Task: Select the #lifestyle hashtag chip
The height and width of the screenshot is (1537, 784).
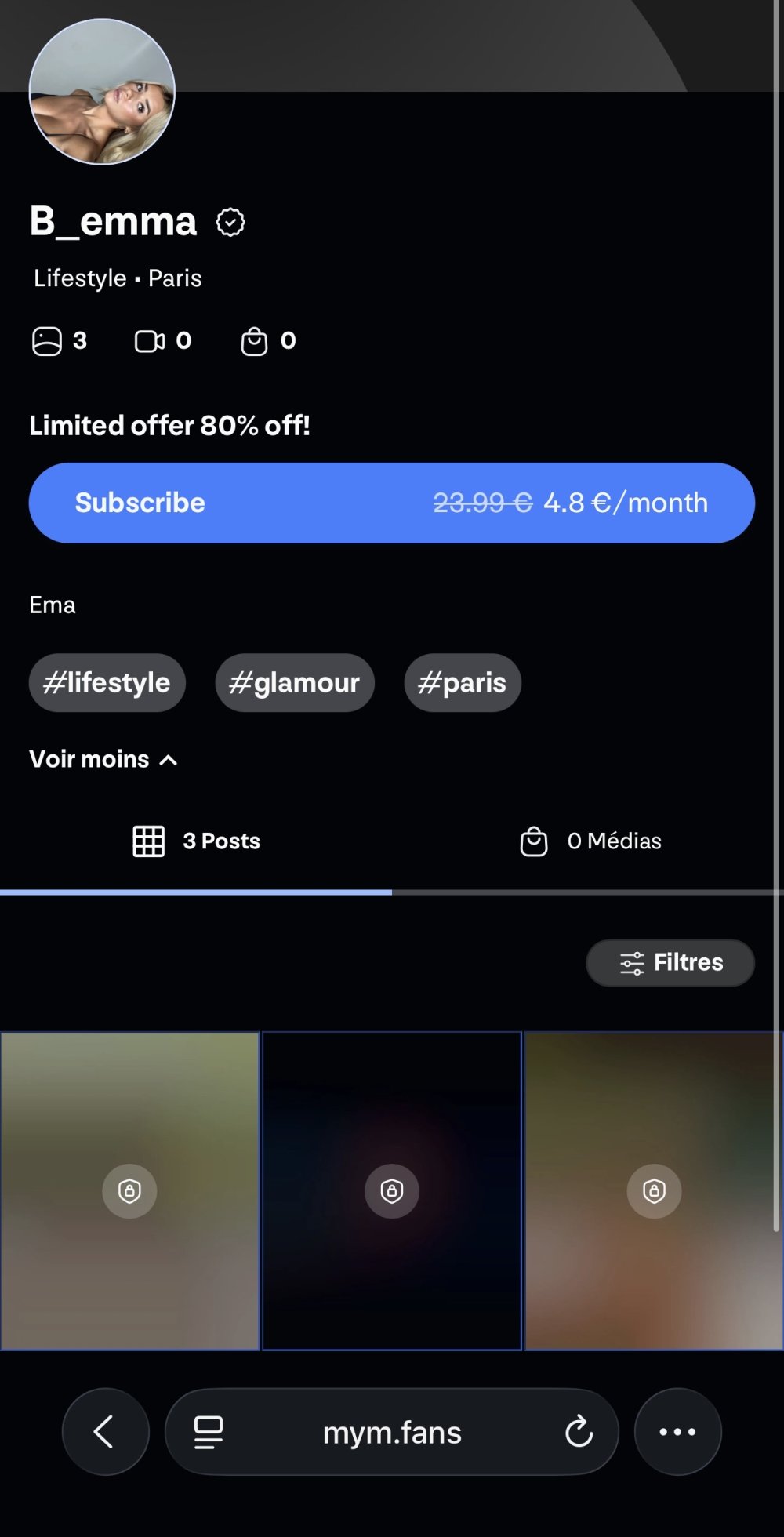Action: tap(107, 682)
